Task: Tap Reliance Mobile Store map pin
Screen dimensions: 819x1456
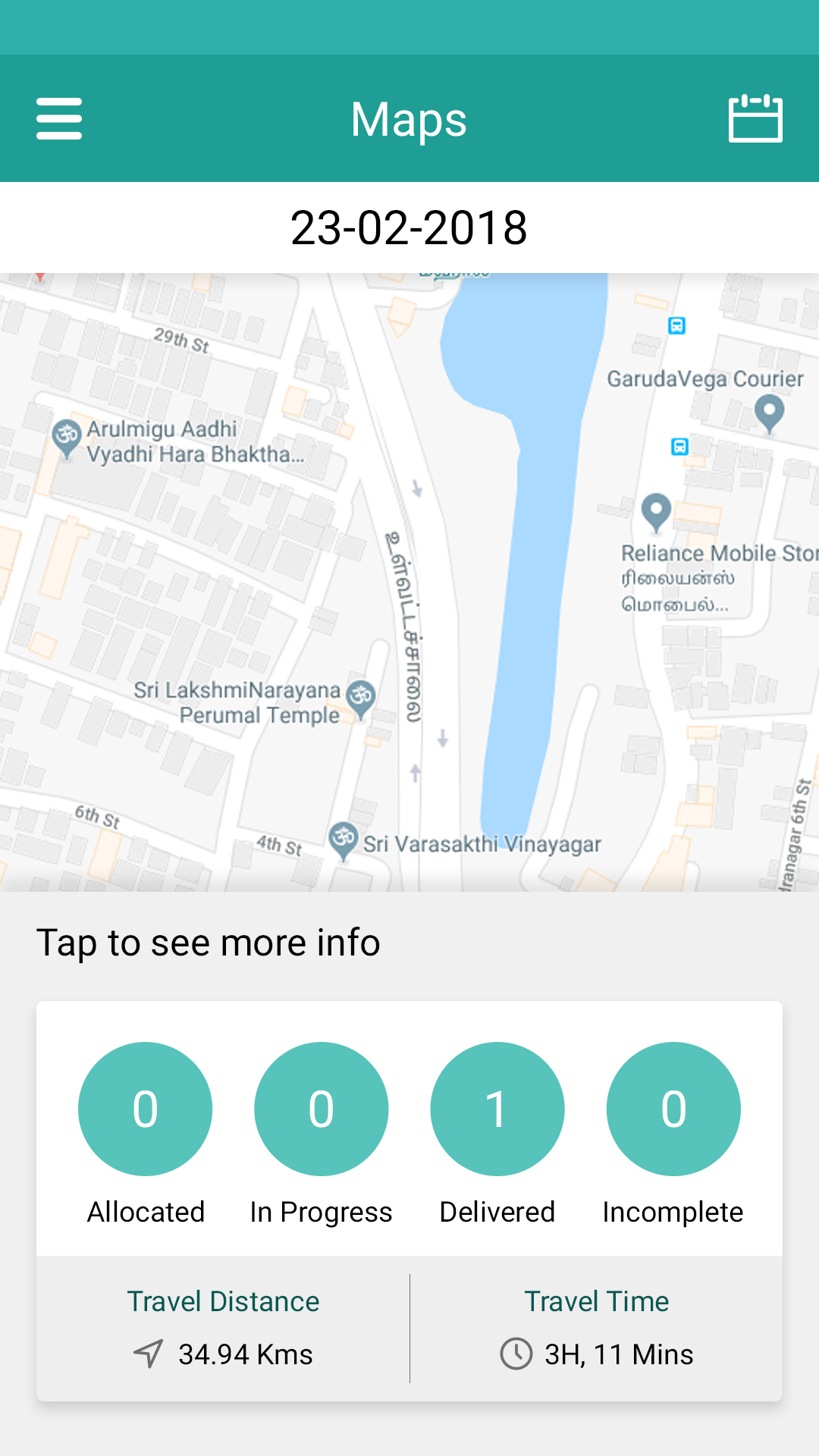Action: (656, 513)
